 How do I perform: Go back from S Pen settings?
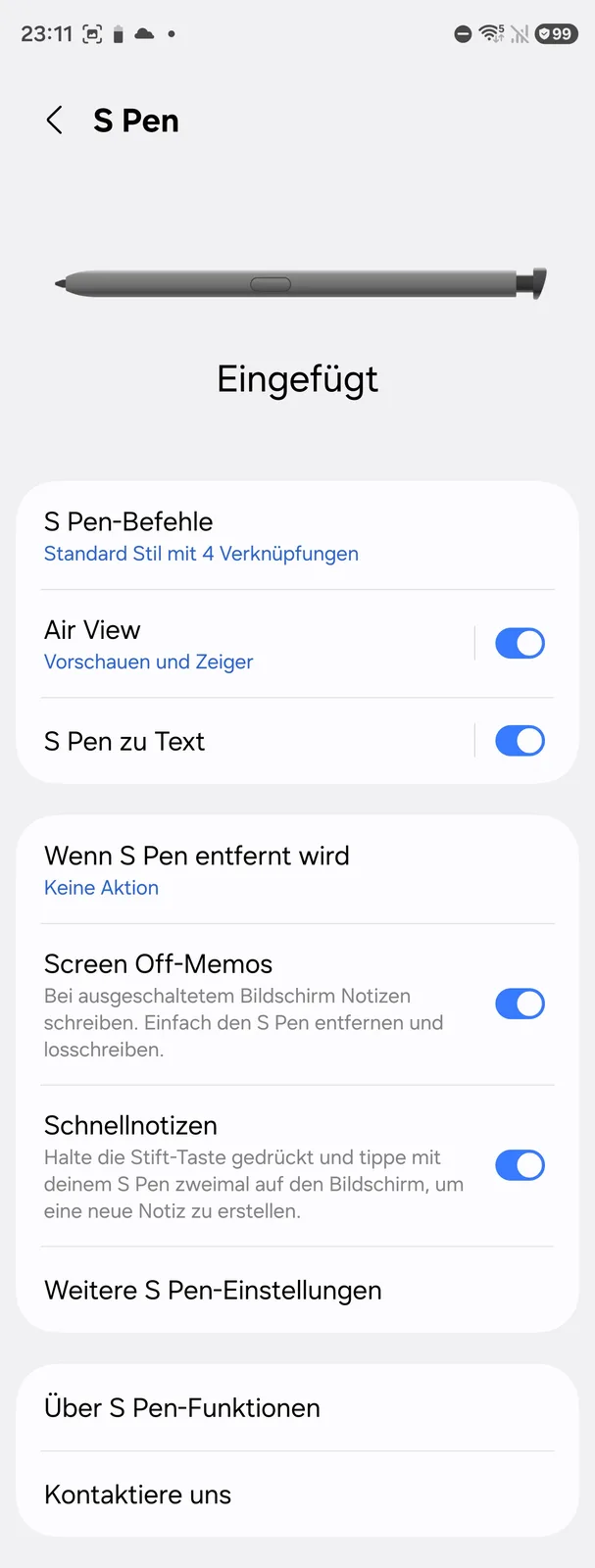55,121
